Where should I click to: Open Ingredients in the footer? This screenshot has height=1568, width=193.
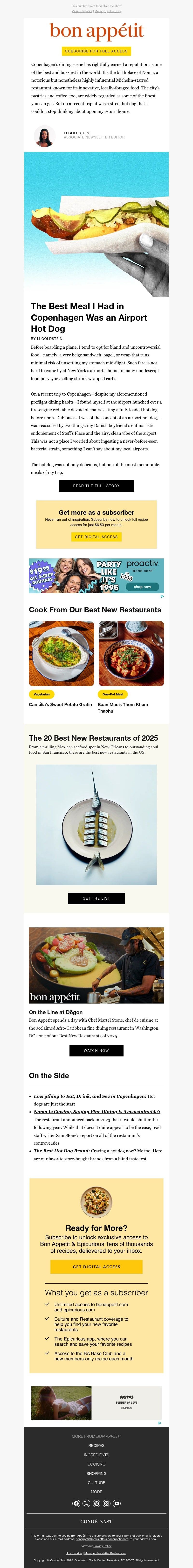pyautogui.click(x=96, y=1455)
